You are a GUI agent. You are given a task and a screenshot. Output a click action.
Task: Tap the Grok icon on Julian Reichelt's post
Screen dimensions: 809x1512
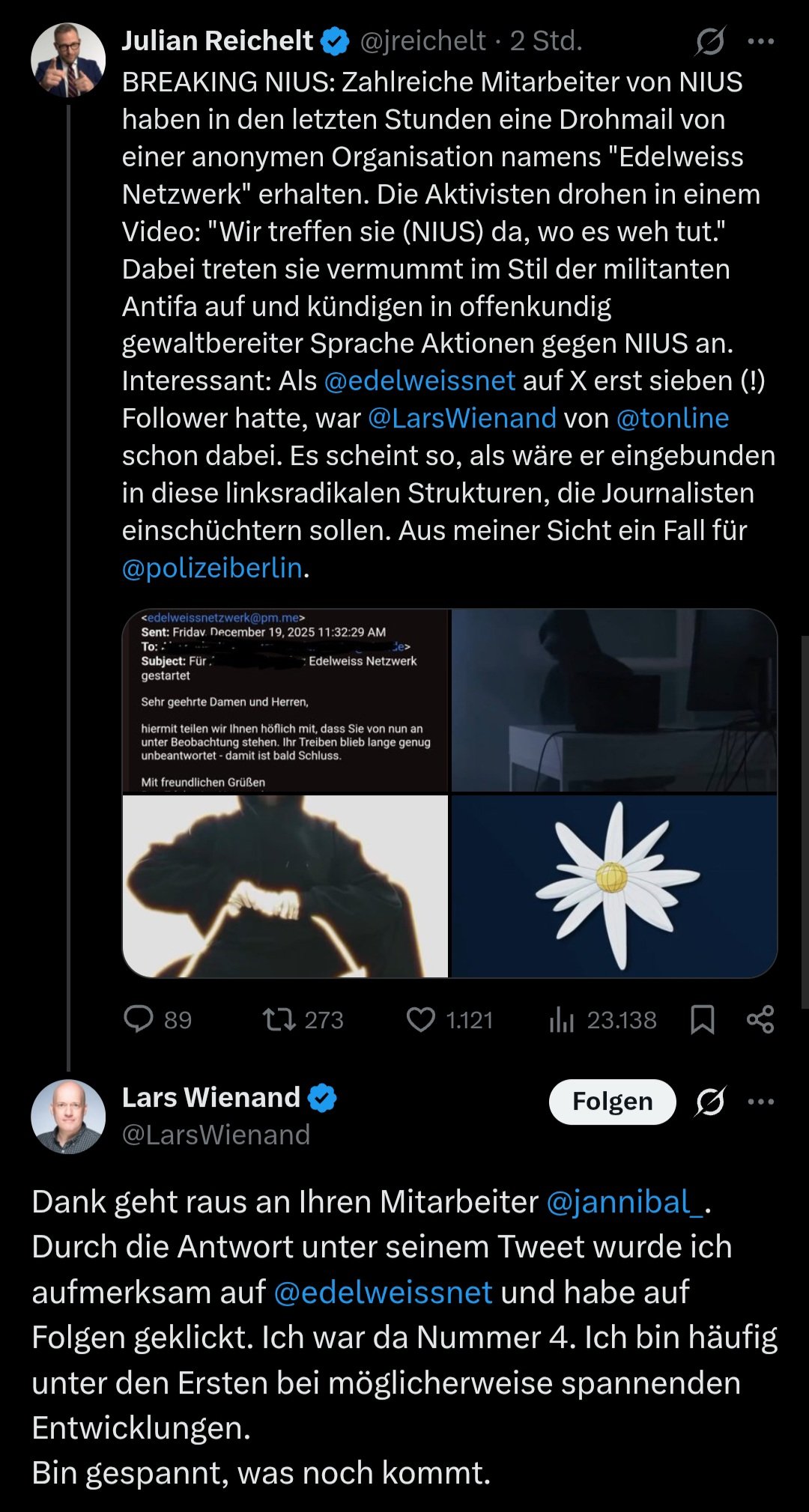tap(709, 41)
